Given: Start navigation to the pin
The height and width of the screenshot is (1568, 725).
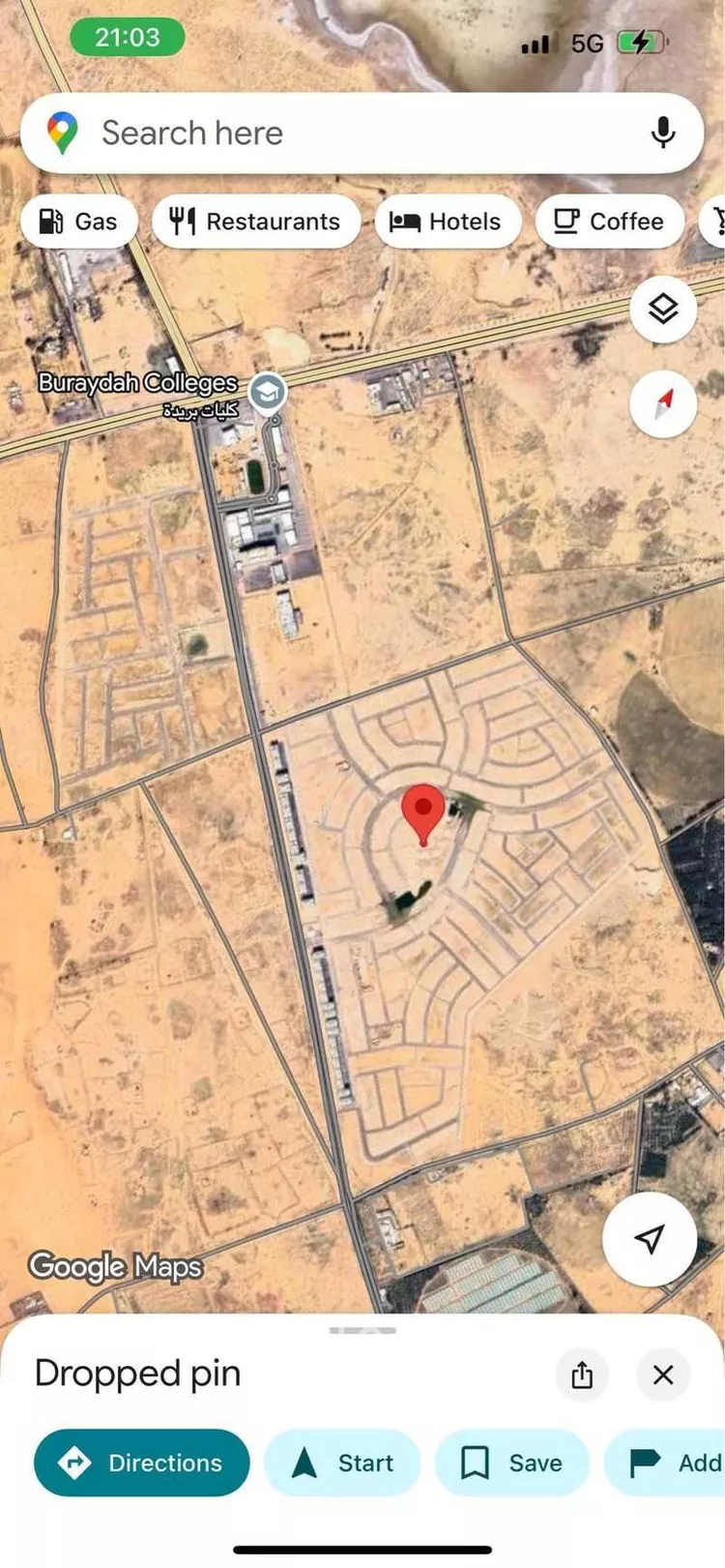Looking at the screenshot, I should 342,1463.
